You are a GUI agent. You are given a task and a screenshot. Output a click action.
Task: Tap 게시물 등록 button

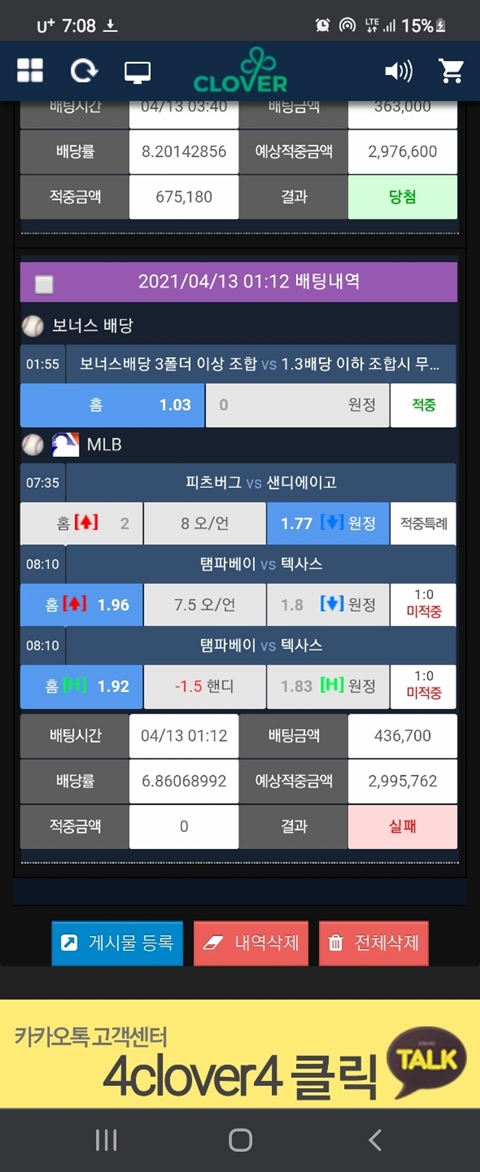117,943
